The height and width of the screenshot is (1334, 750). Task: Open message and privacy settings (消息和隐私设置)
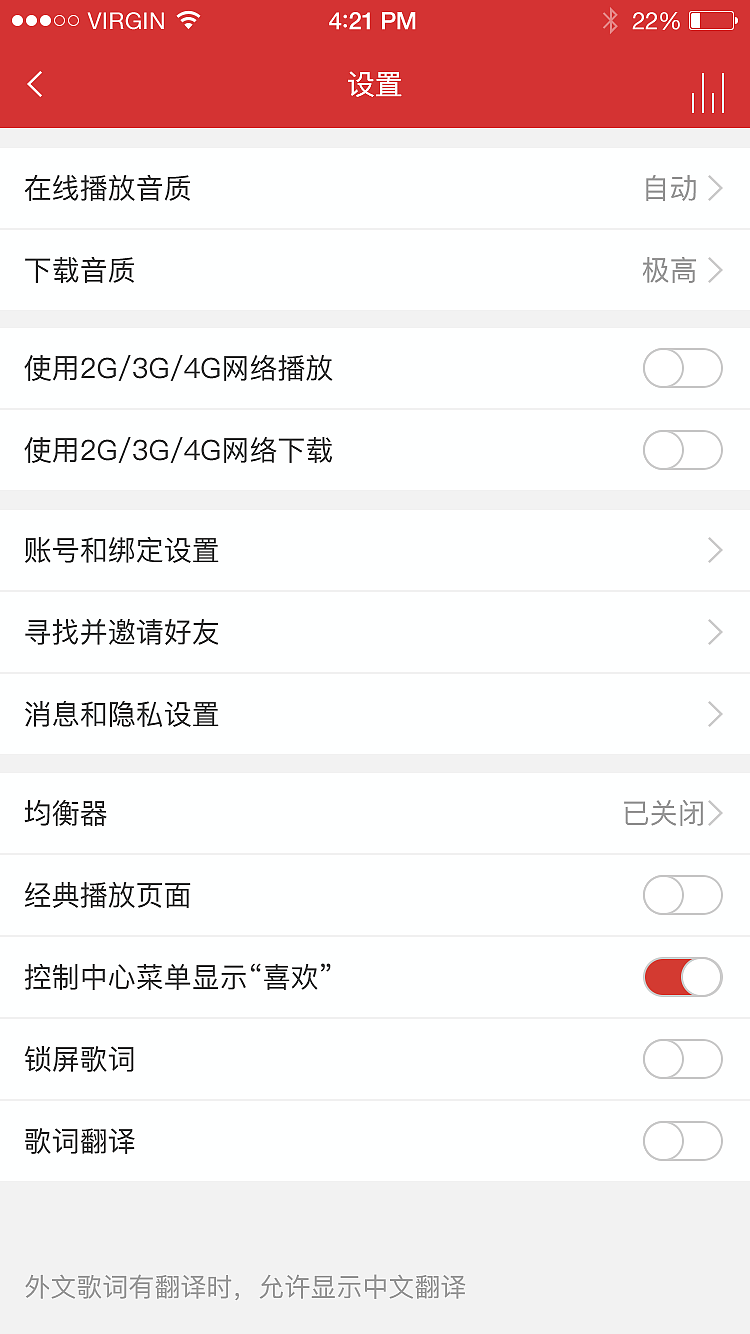375,714
